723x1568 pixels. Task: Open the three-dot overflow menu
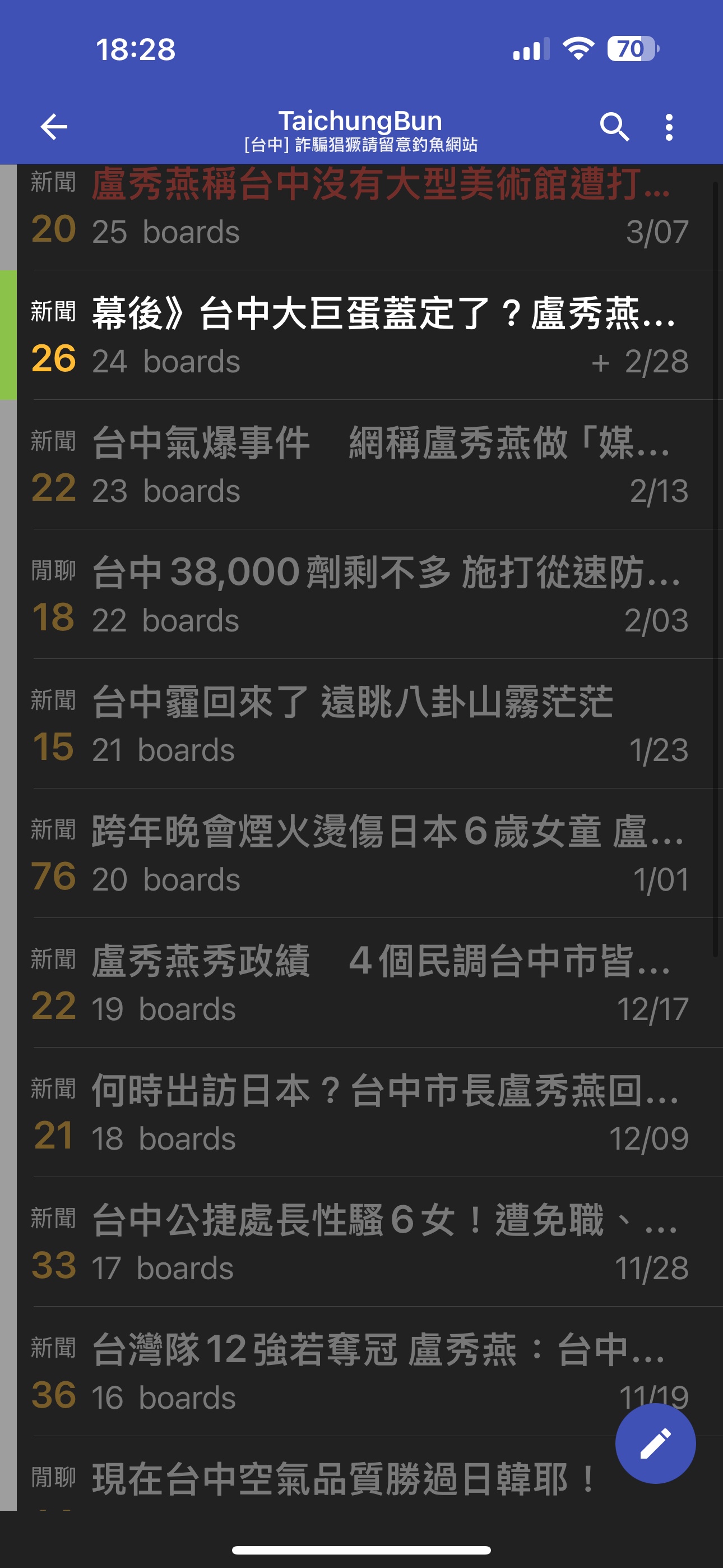coord(669,127)
